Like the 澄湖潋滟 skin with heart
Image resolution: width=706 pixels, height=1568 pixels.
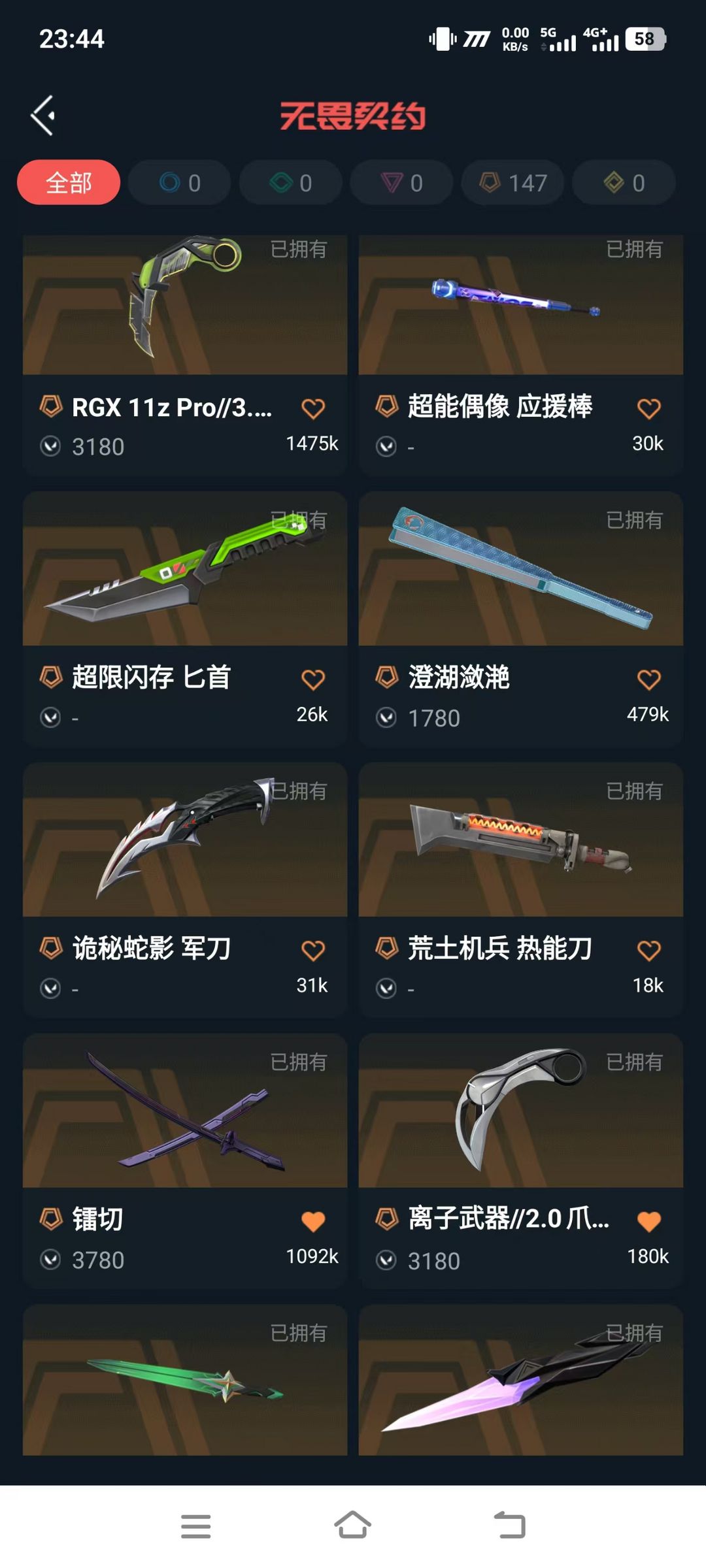(648, 679)
